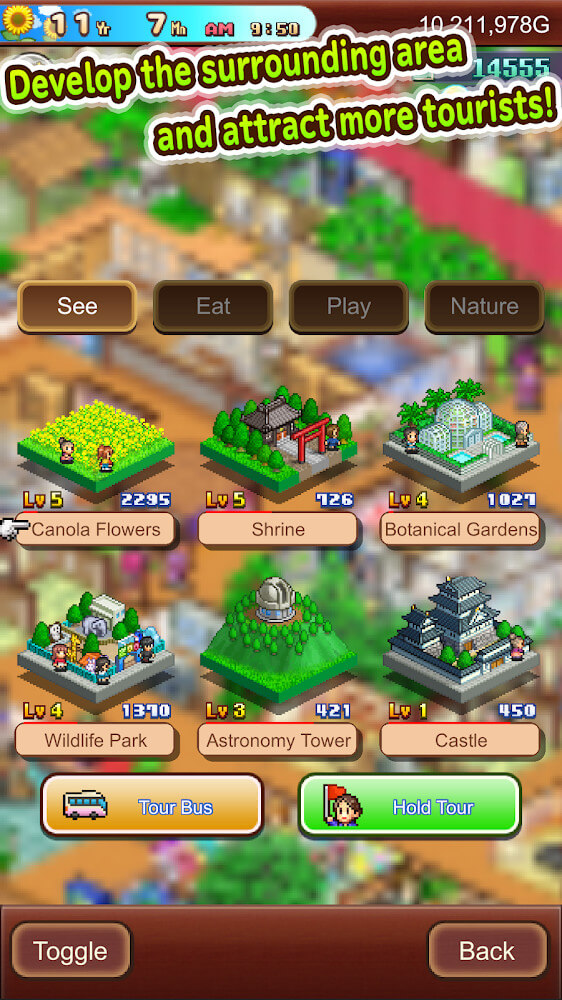This screenshot has width=562, height=1000.
Task: Select the See category tab
Action: coord(77,306)
